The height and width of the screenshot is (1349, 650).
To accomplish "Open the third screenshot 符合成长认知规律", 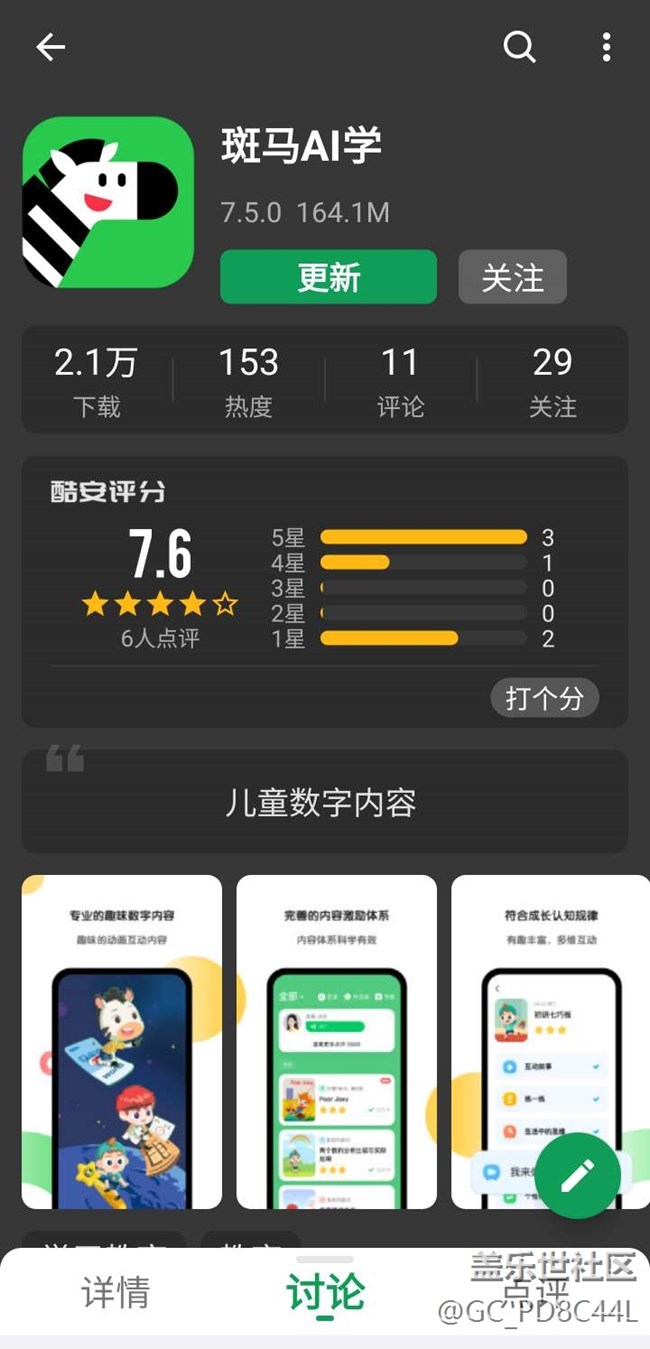I will [x=550, y=1042].
